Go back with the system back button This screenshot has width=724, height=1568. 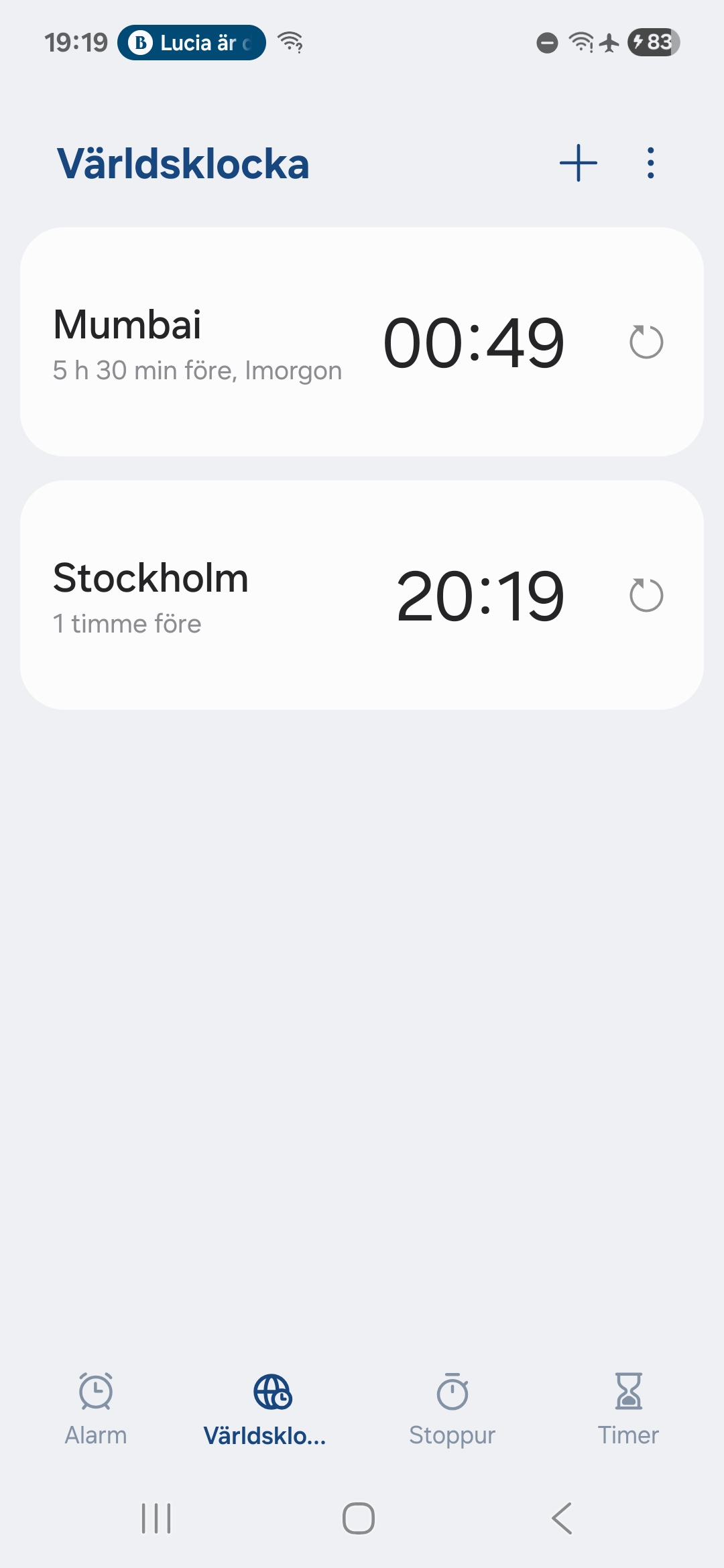(562, 1518)
